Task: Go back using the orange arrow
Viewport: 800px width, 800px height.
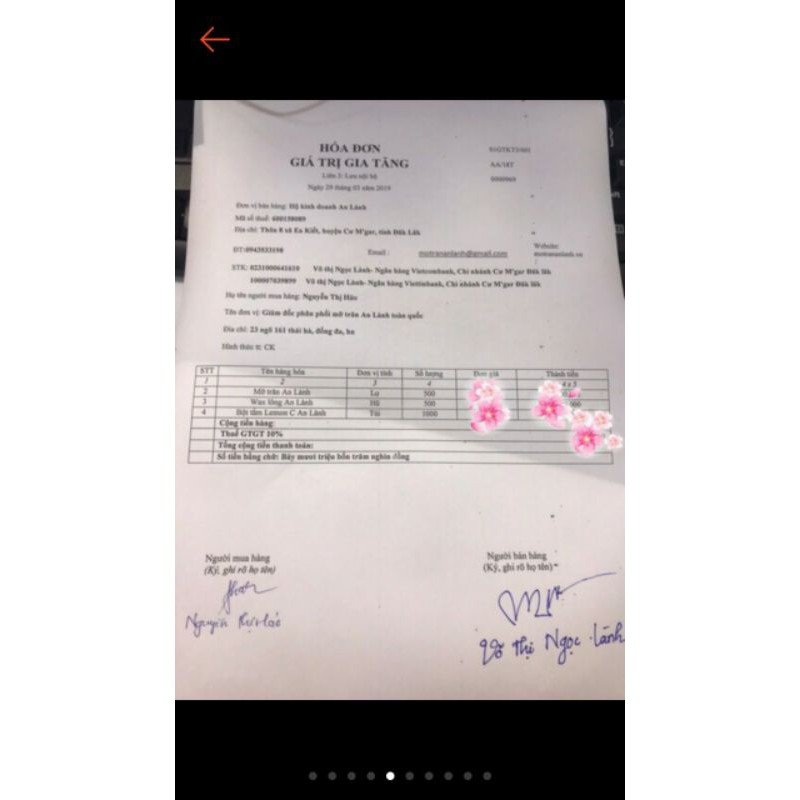Action: tap(214, 40)
